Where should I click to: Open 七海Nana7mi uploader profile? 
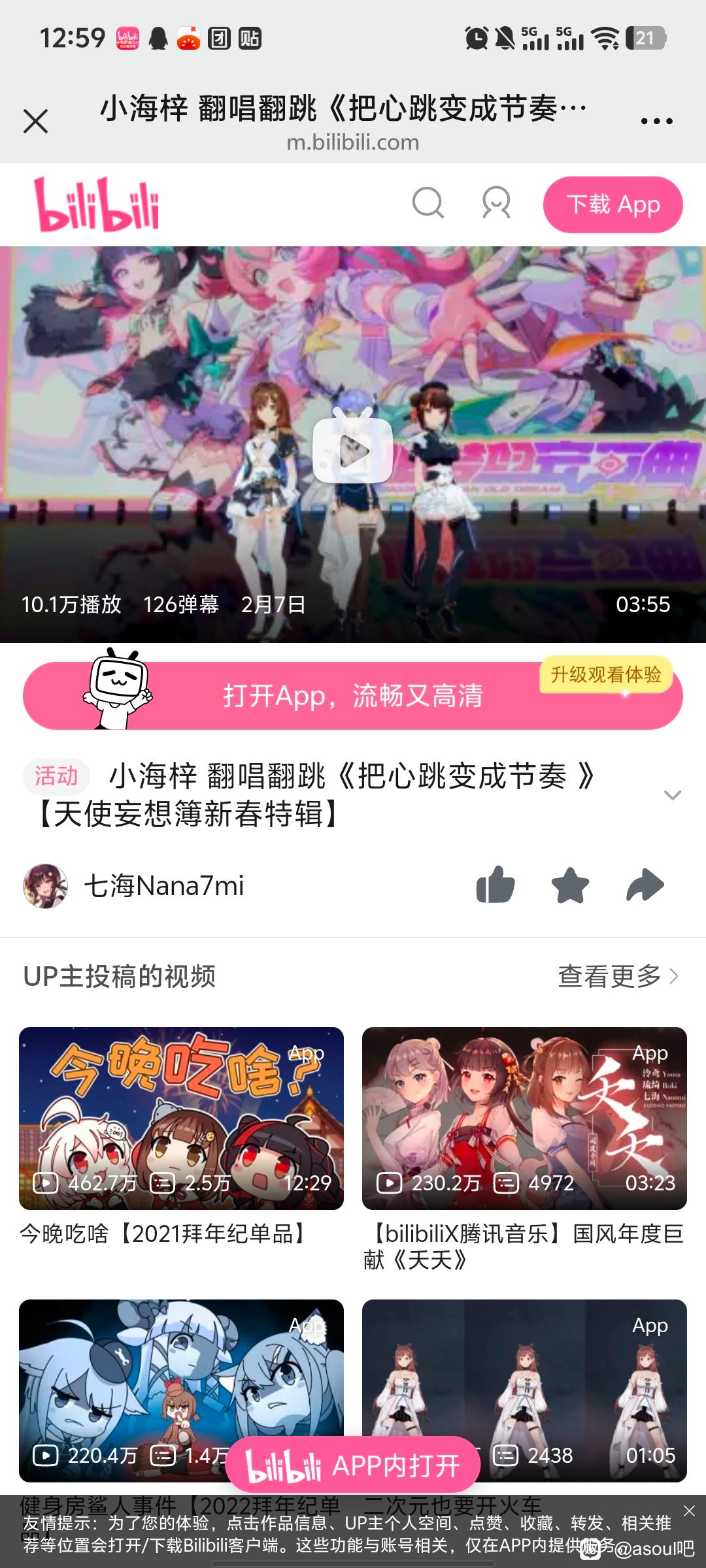coord(163,886)
